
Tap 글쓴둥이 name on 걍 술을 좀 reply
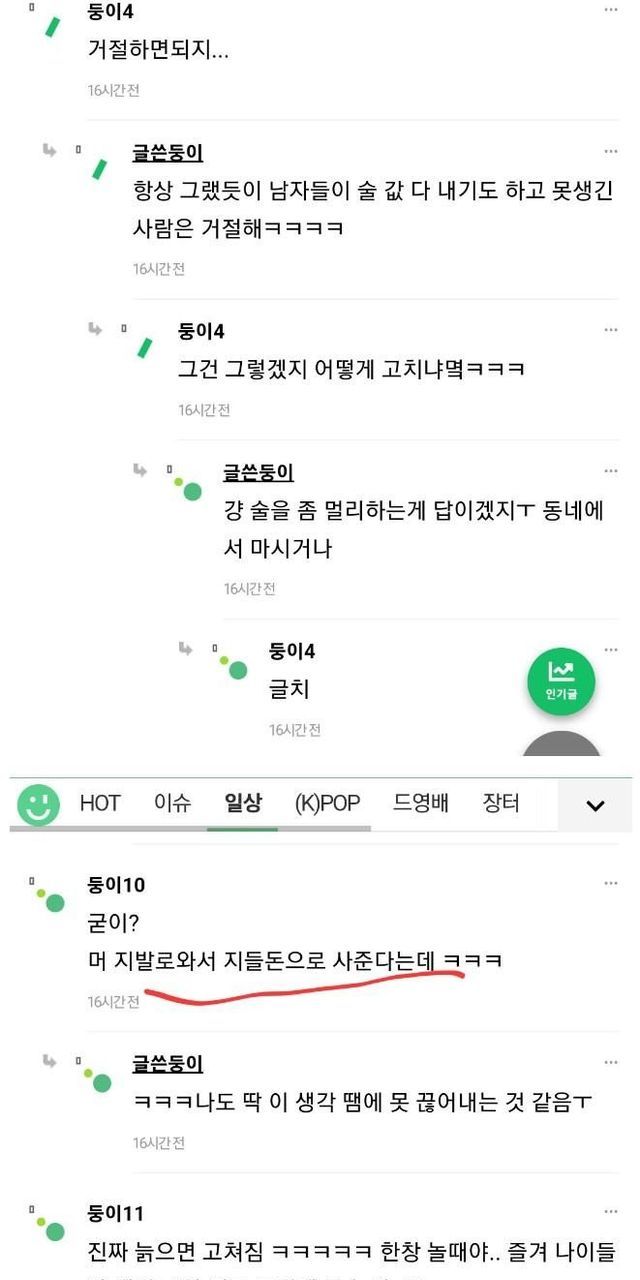[x=258, y=472]
